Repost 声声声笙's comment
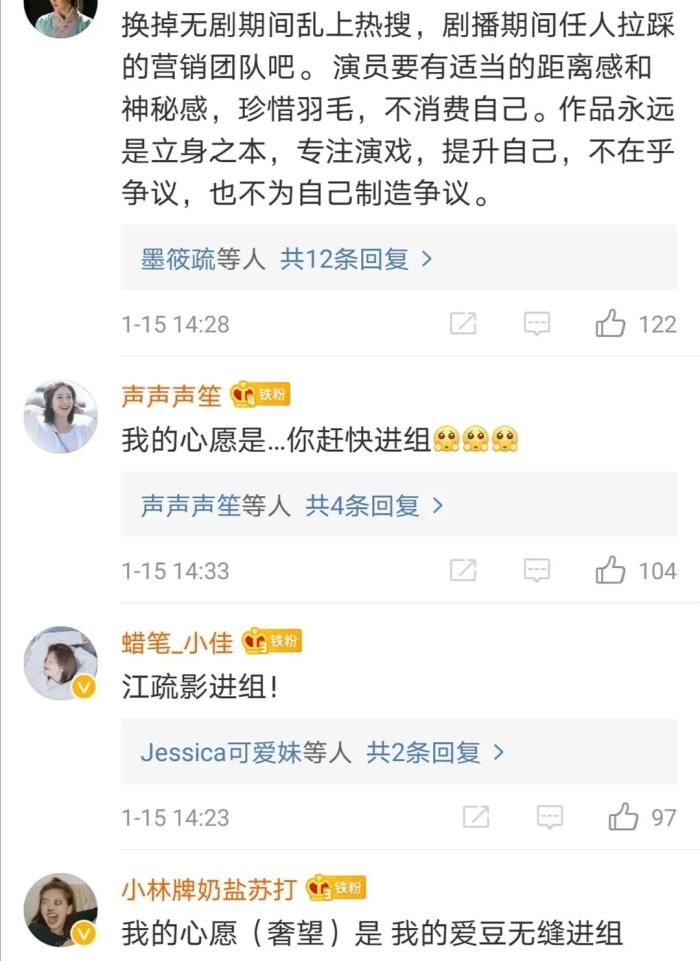This screenshot has width=700, height=961. [x=462, y=570]
